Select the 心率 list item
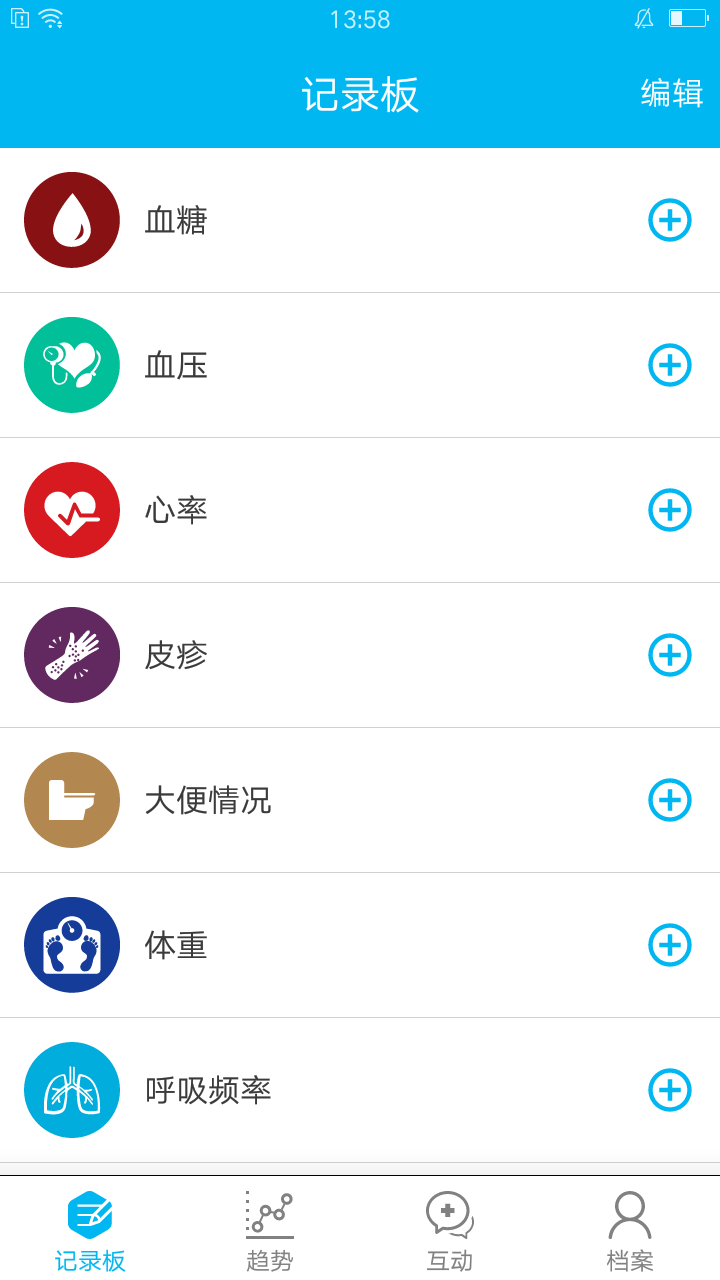This screenshot has width=720, height=1280. (360, 510)
